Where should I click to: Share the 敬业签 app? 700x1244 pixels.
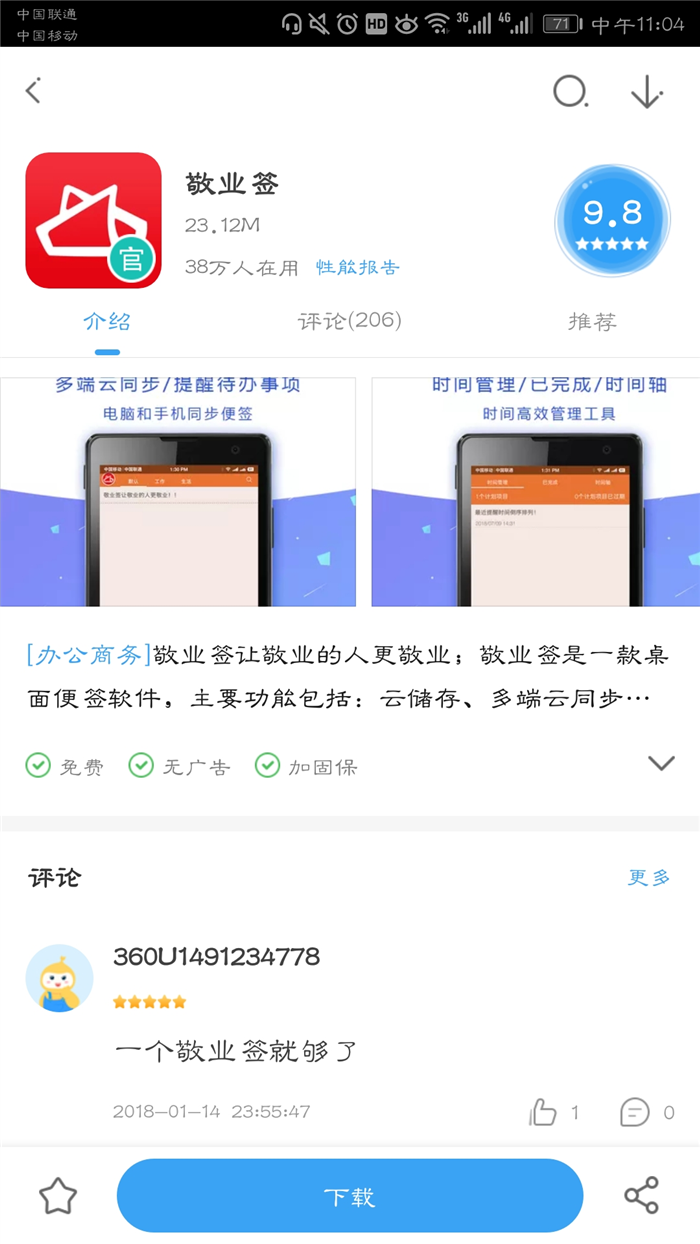click(641, 1196)
